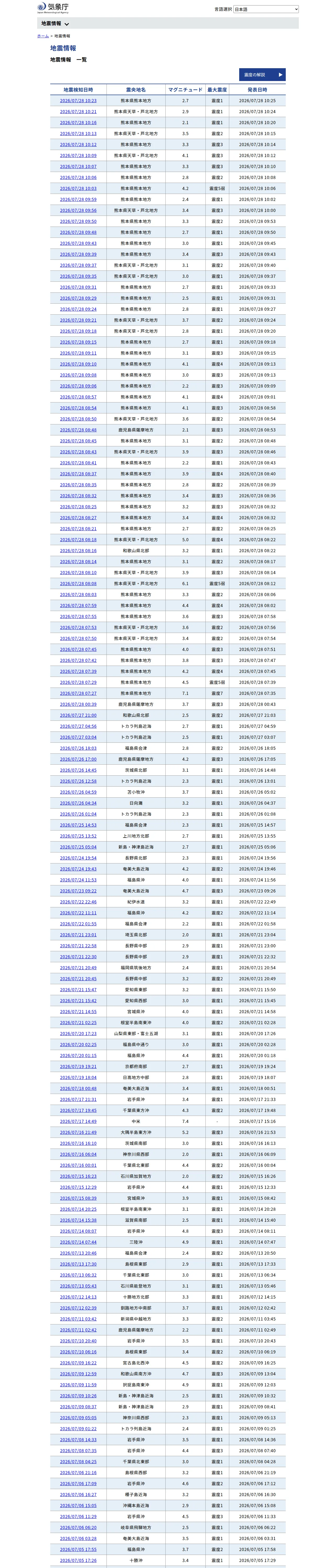
Task: Open the 震度の解説 button
Action: 262,75
